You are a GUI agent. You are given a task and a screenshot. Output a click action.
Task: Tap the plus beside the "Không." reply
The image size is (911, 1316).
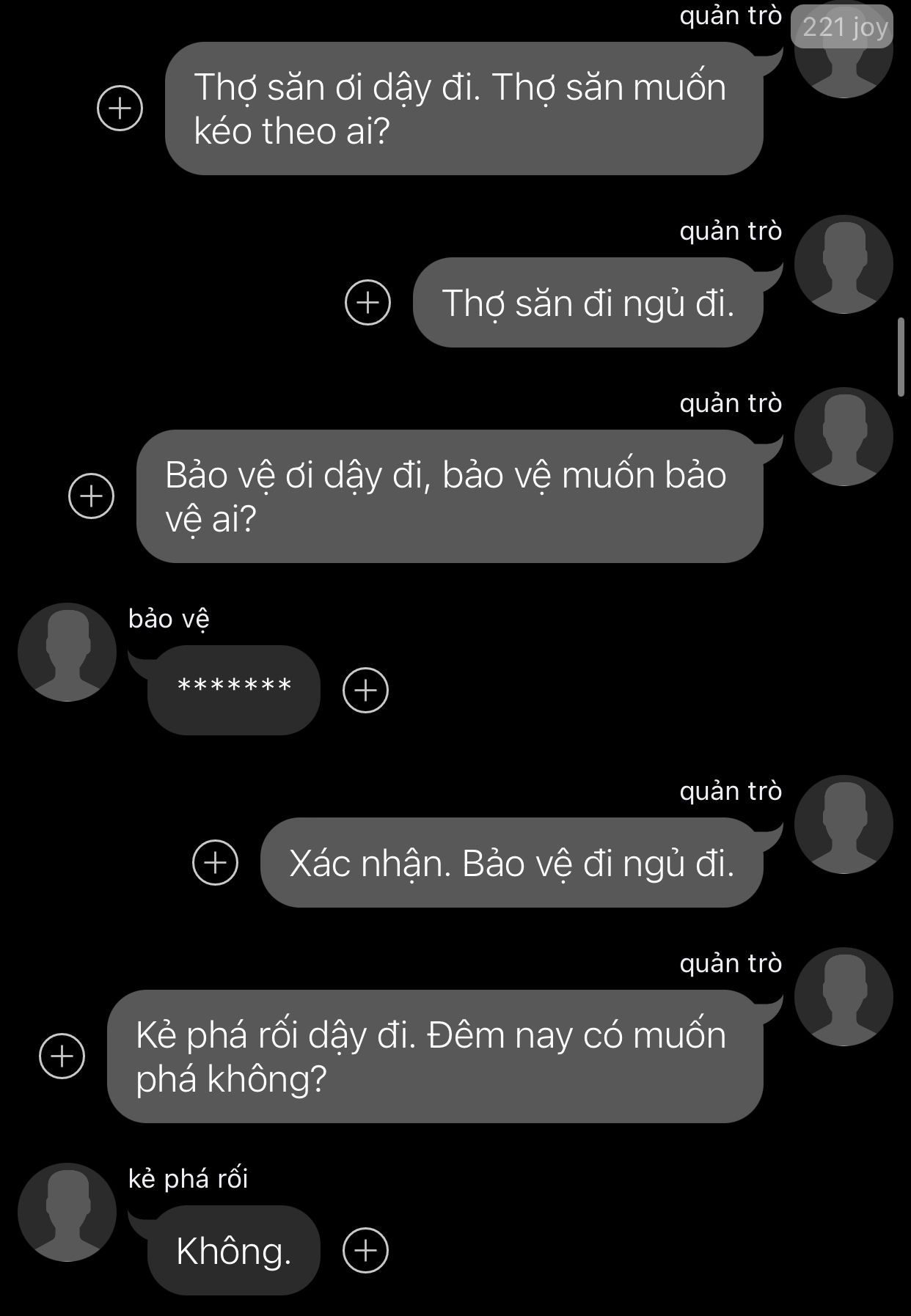coord(365,1250)
